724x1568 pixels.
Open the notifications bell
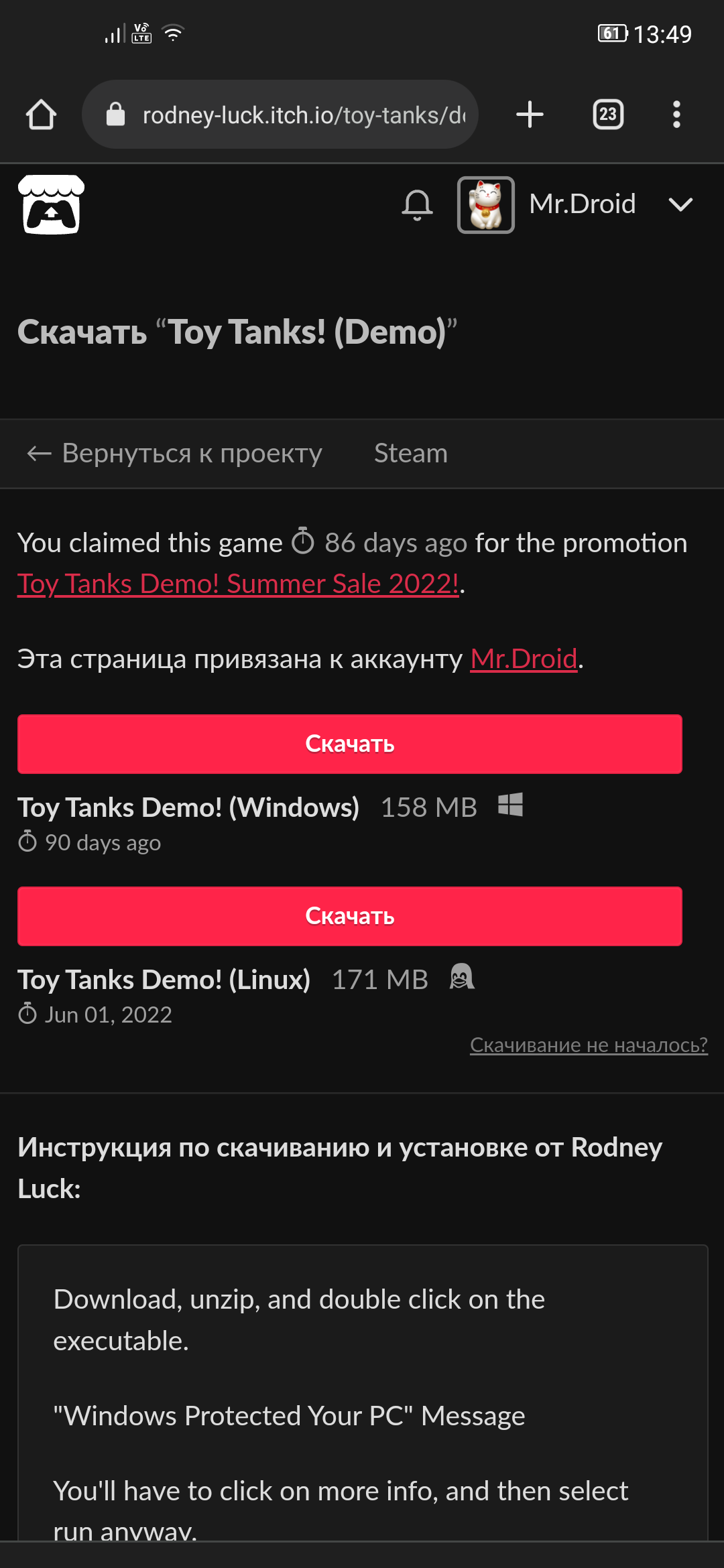(x=417, y=205)
